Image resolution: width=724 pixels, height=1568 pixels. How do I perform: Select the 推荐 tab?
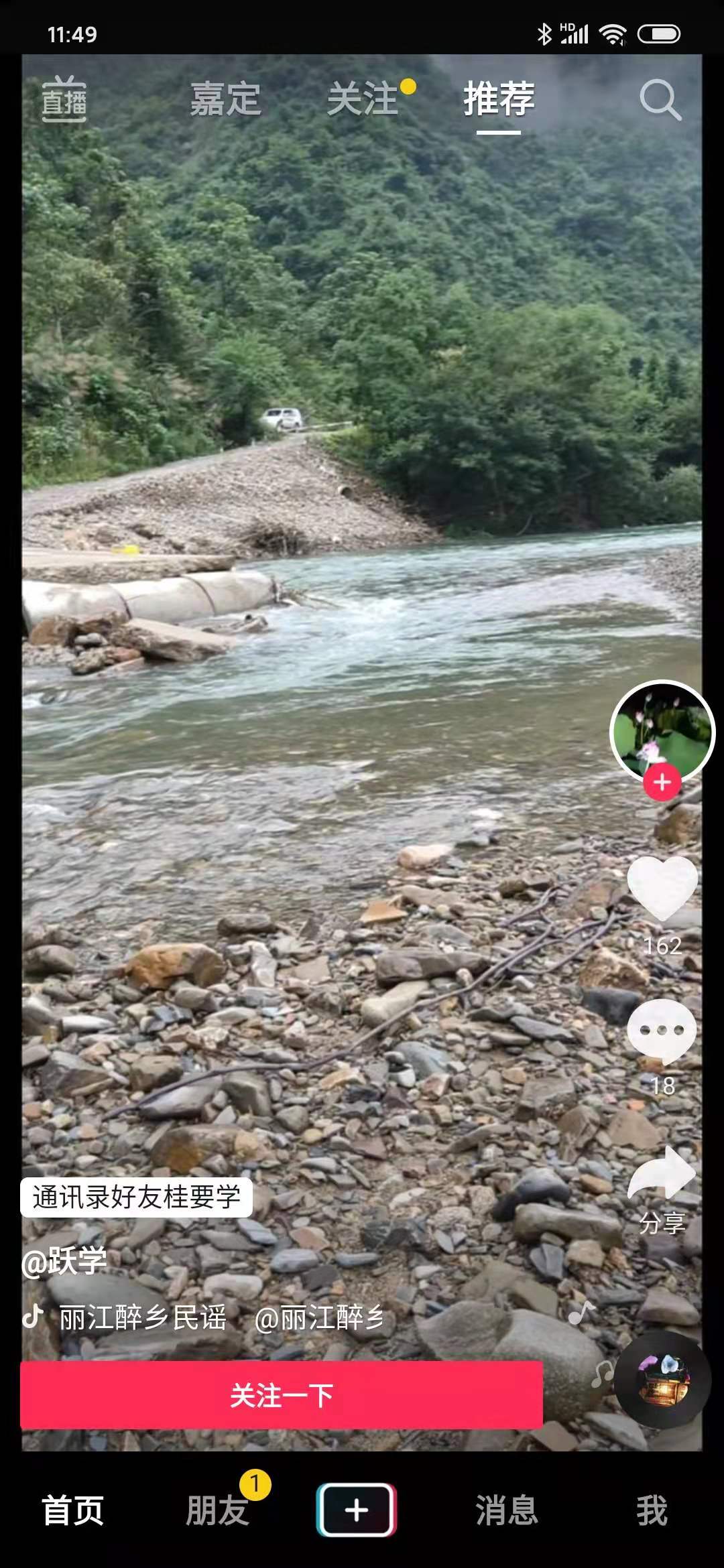[499, 100]
